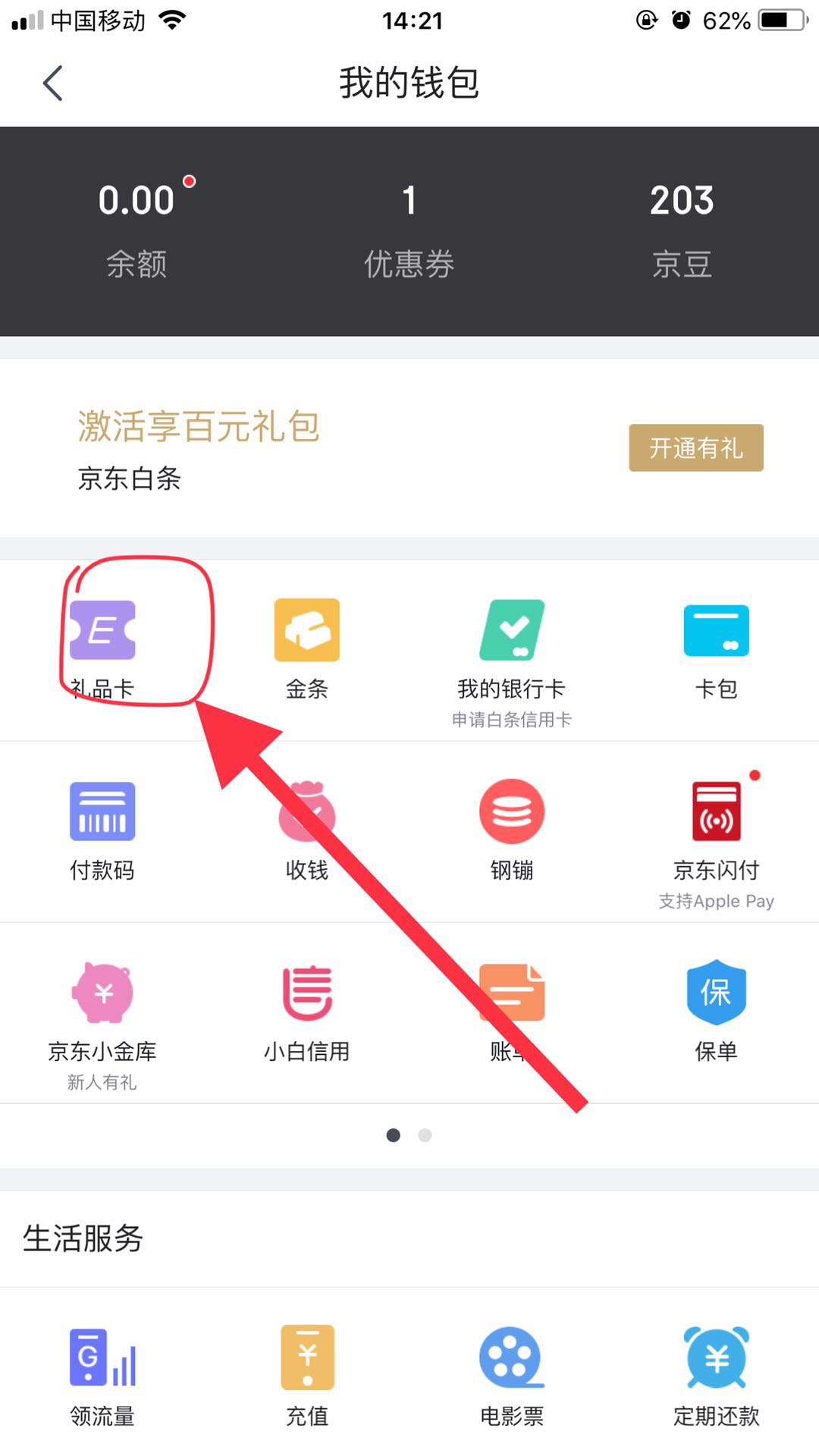819x1456 pixels.
Task: Open 礼品卡 gift cards
Action: (x=102, y=645)
